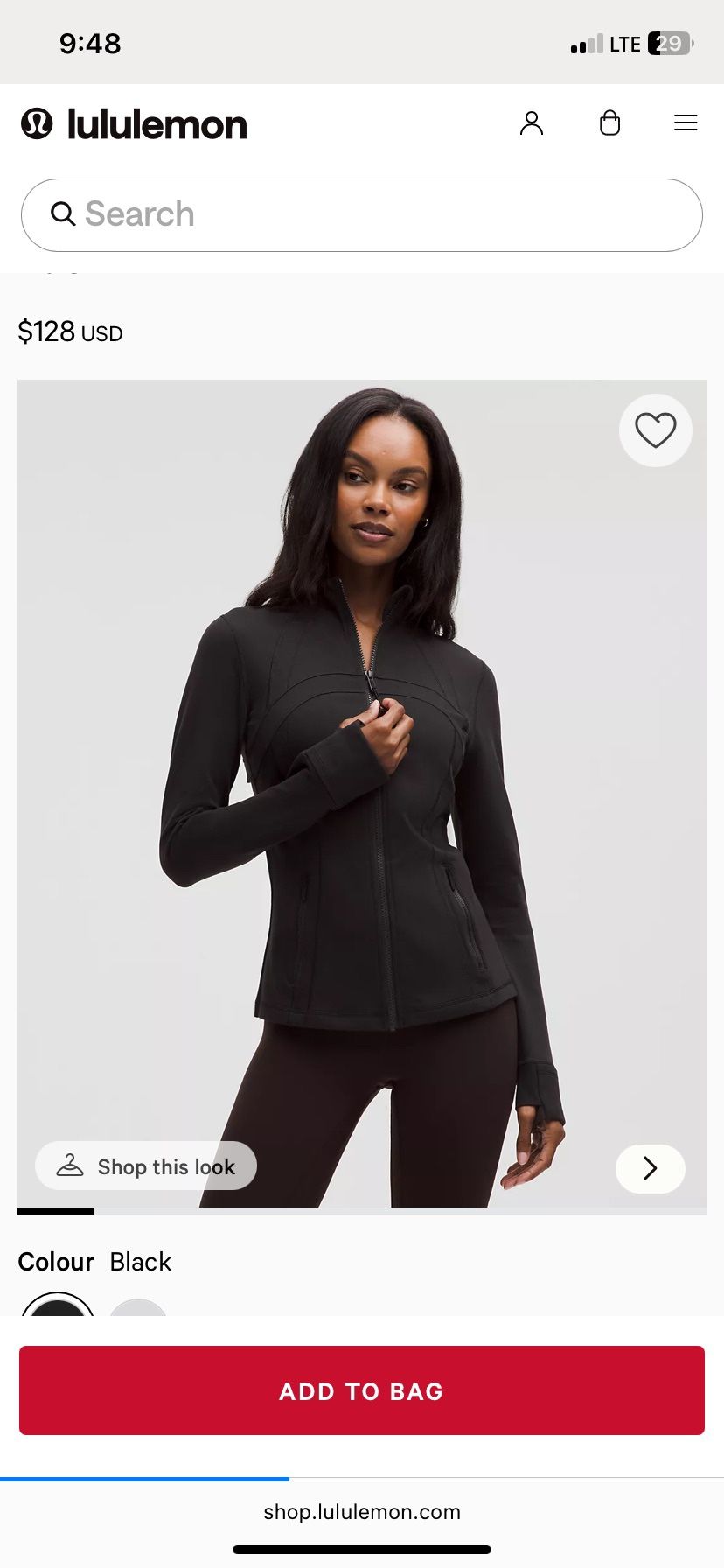Viewport: 724px width, 1568px height.
Task: Open the shopping bag
Action: [609, 123]
